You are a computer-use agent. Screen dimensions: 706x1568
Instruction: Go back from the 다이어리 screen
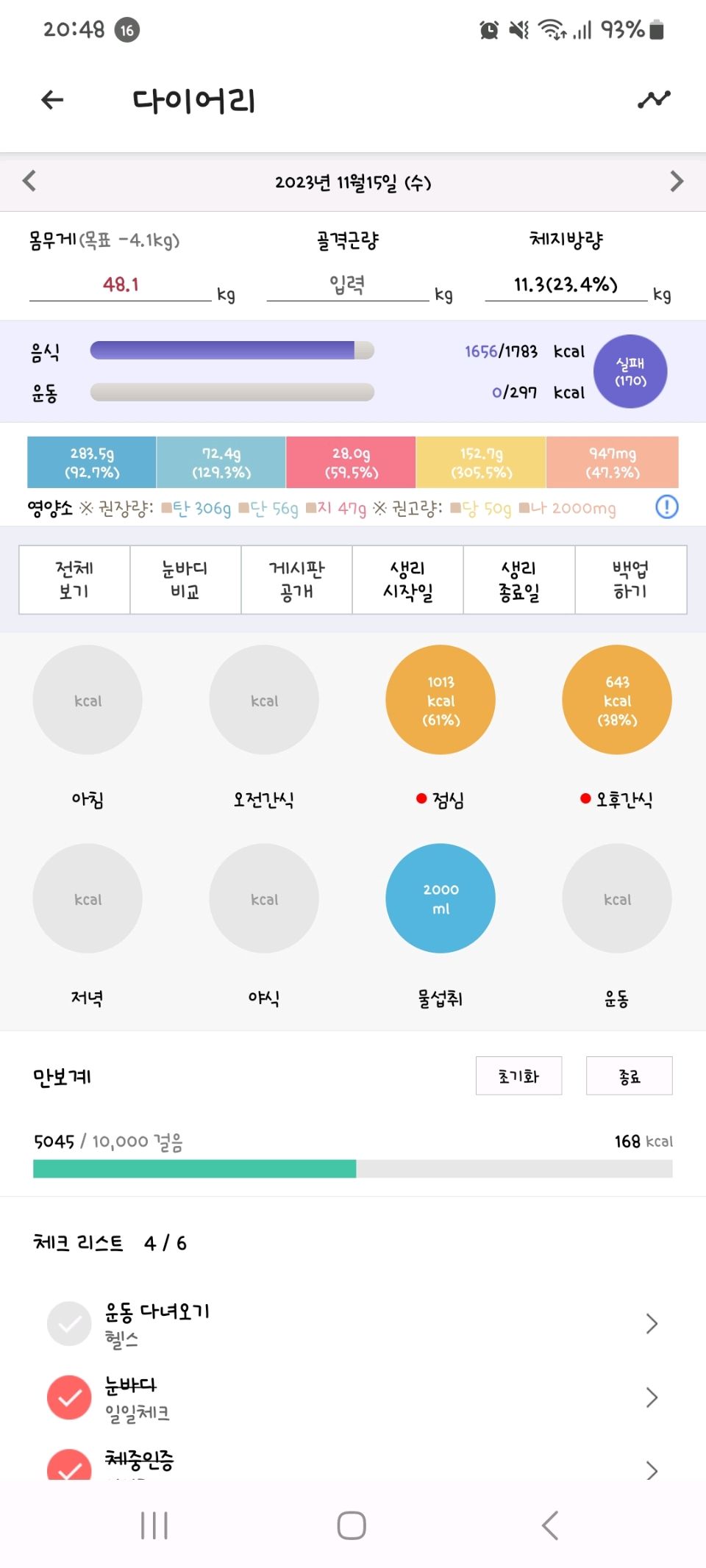(x=52, y=100)
